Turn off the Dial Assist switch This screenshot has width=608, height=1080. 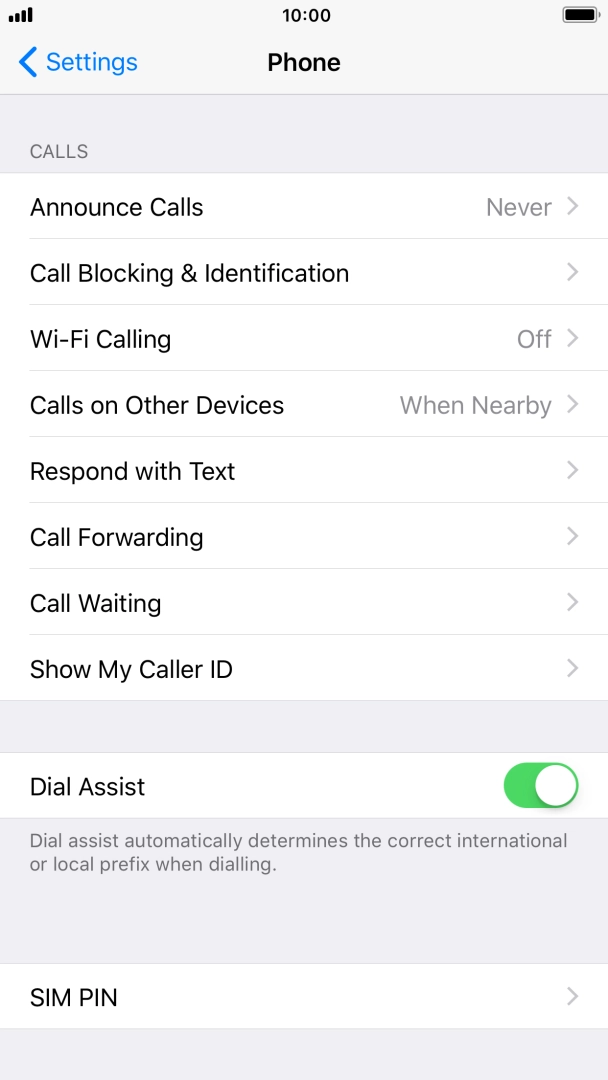(x=540, y=786)
